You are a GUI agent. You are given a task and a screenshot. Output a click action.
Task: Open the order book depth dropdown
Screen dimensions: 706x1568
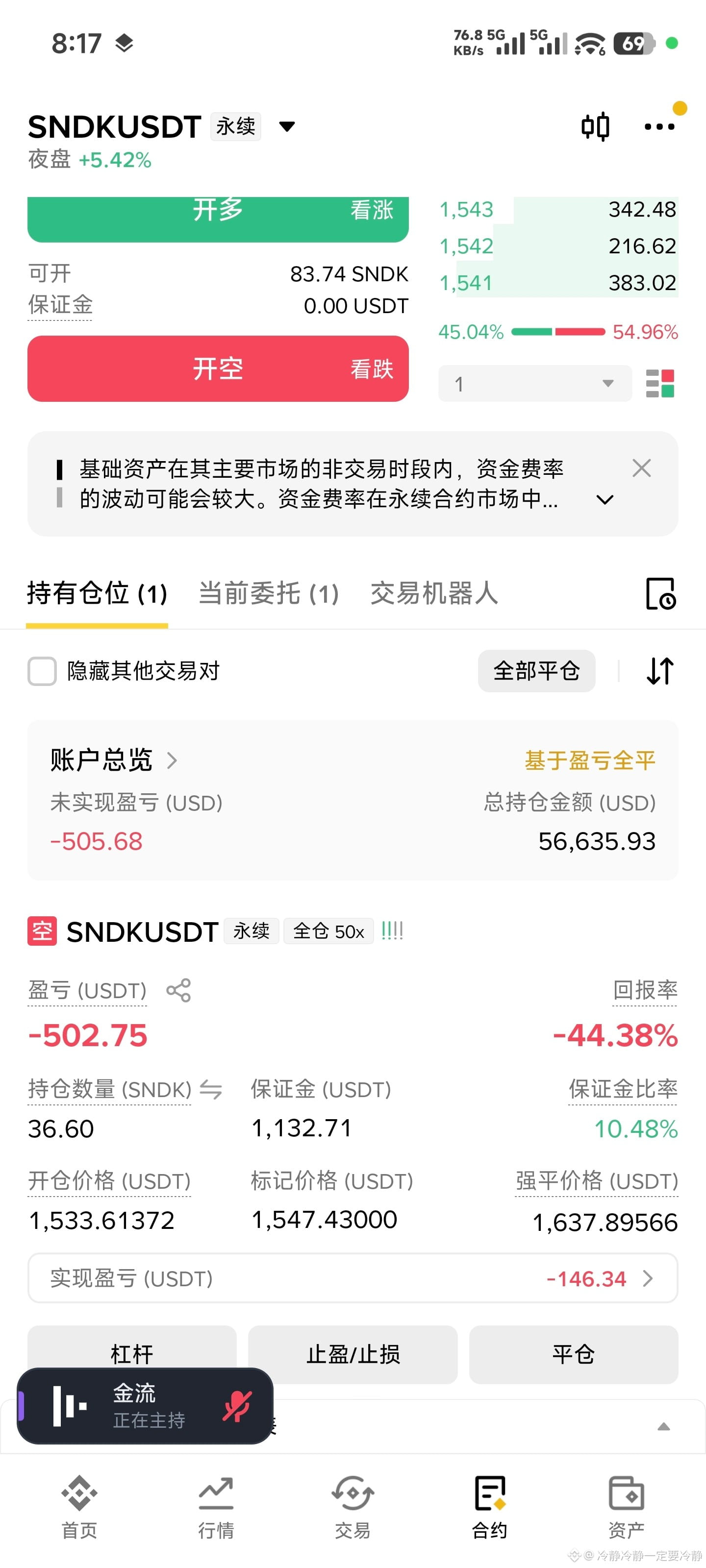pyautogui.click(x=535, y=384)
